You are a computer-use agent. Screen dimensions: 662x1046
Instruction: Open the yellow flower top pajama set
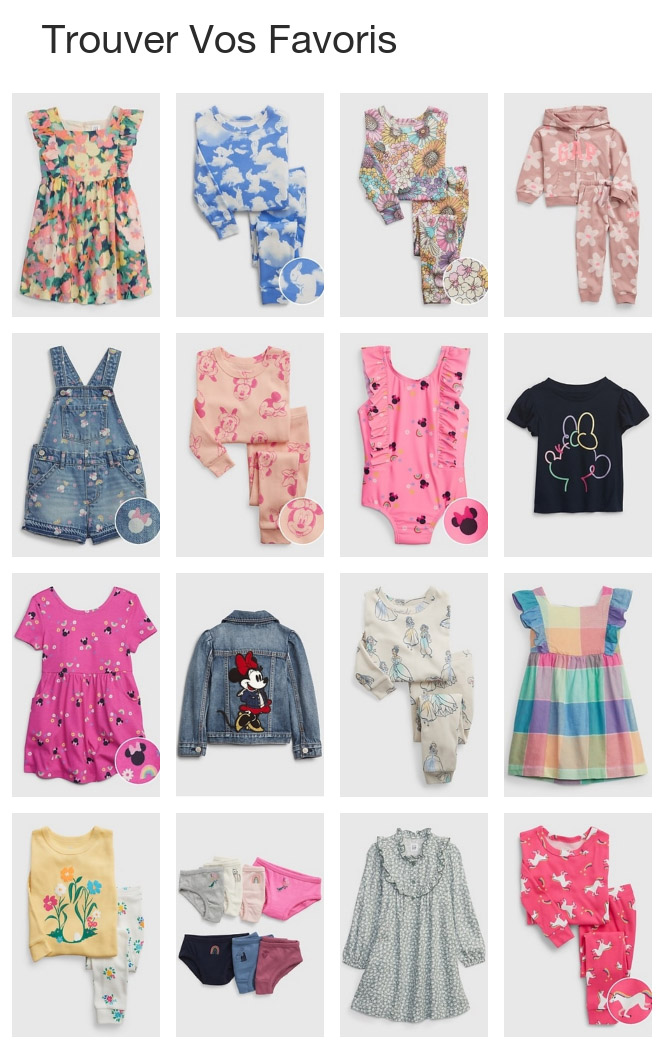(x=86, y=925)
